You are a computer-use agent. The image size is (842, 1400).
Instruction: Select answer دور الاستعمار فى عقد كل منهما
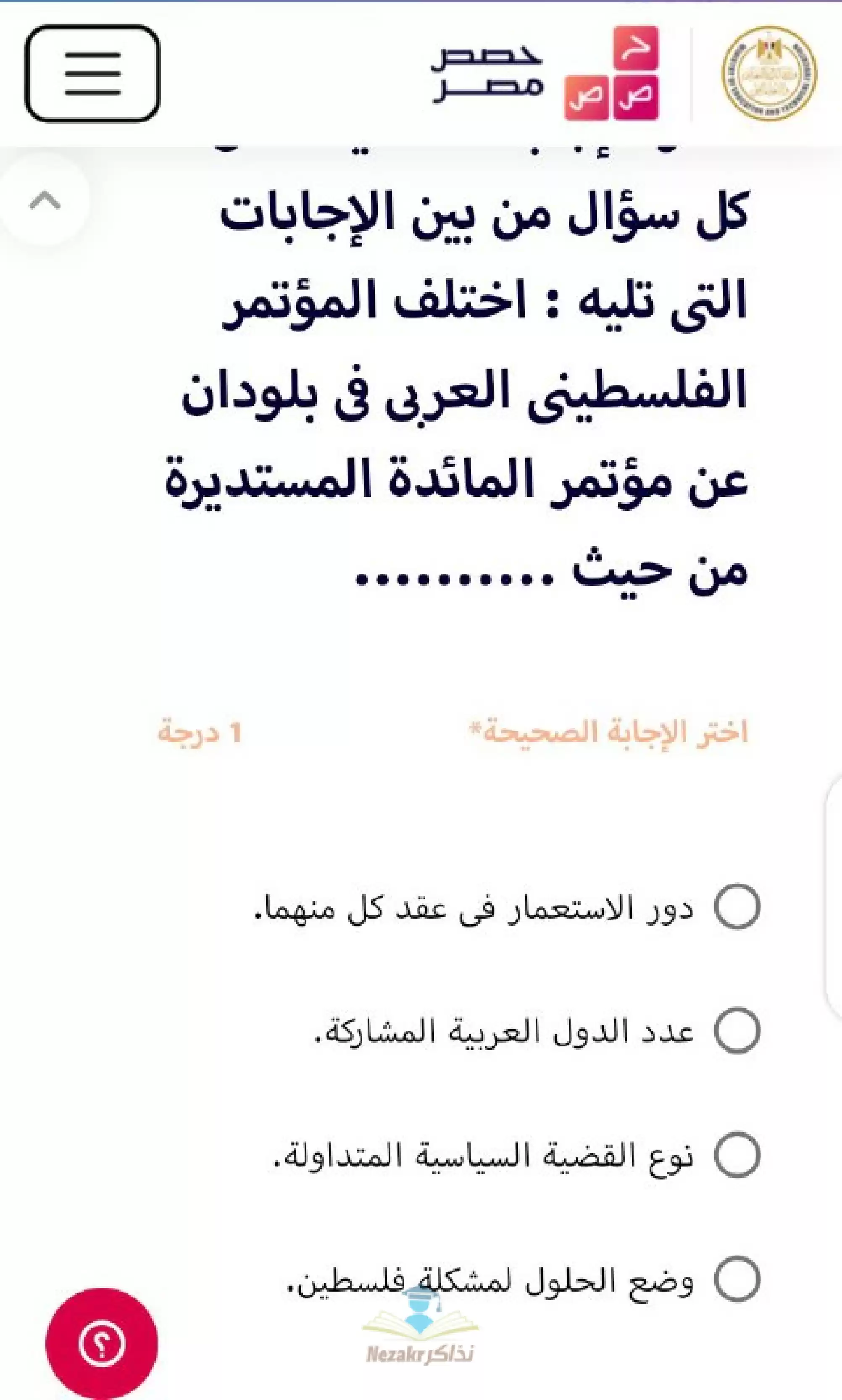pyautogui.click(x=737, y=906)
